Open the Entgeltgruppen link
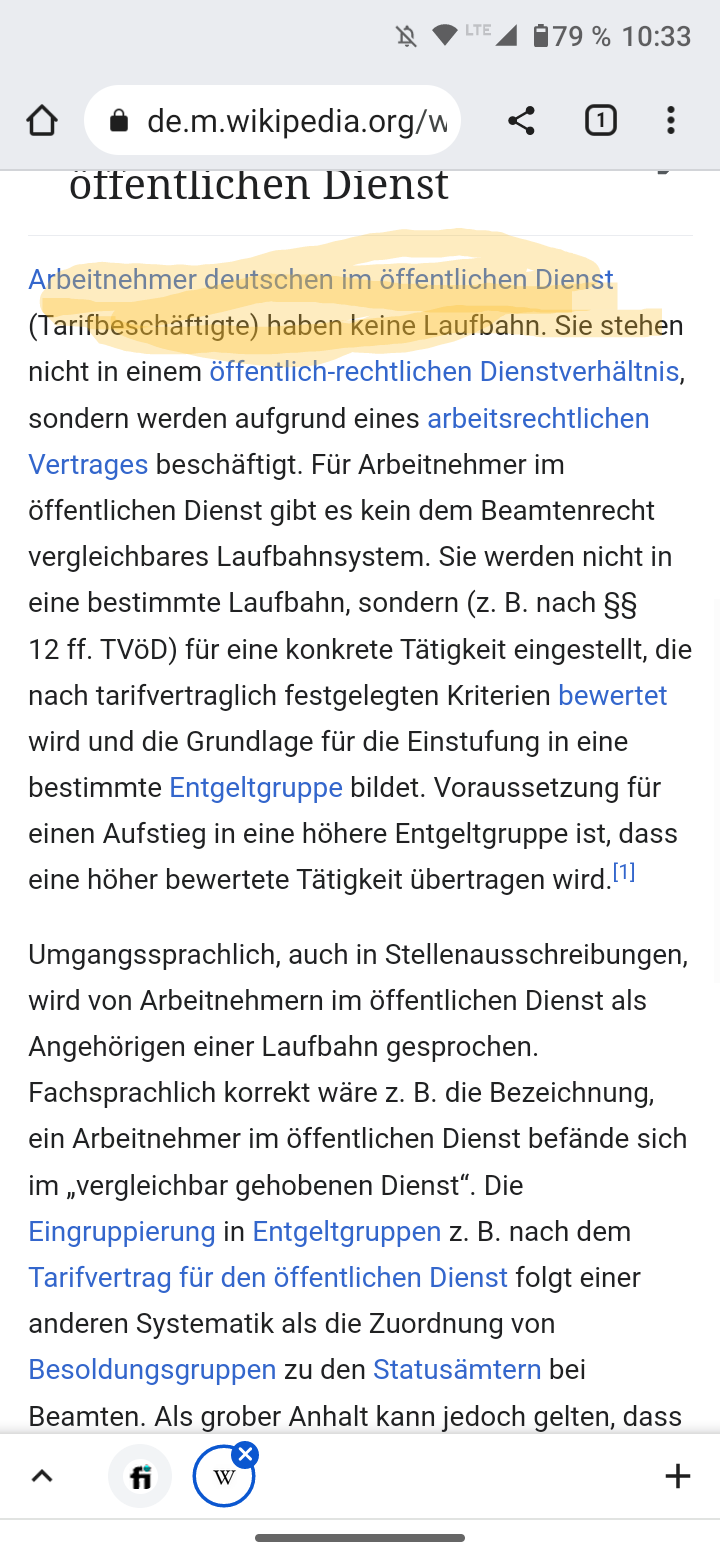The width and height of the screenshot is (720, 1560). [x=347, y=1231]
